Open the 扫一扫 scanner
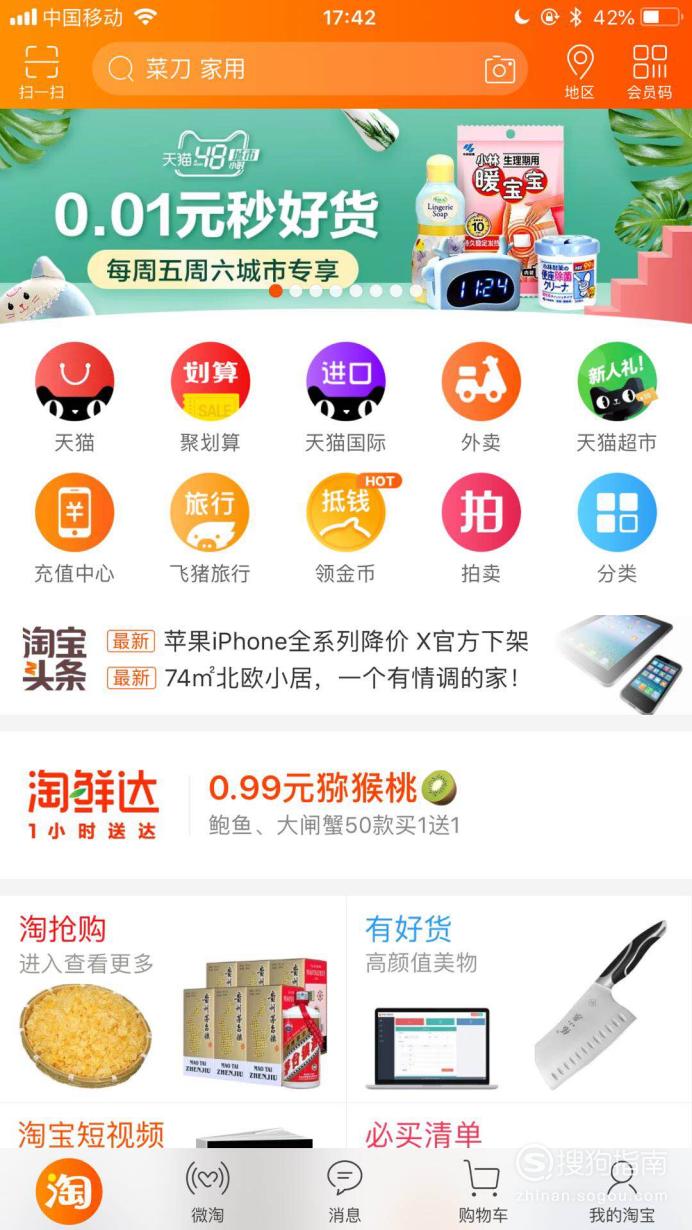Image resolution: width=692 pixels, height=1230 pixels. 42,71
